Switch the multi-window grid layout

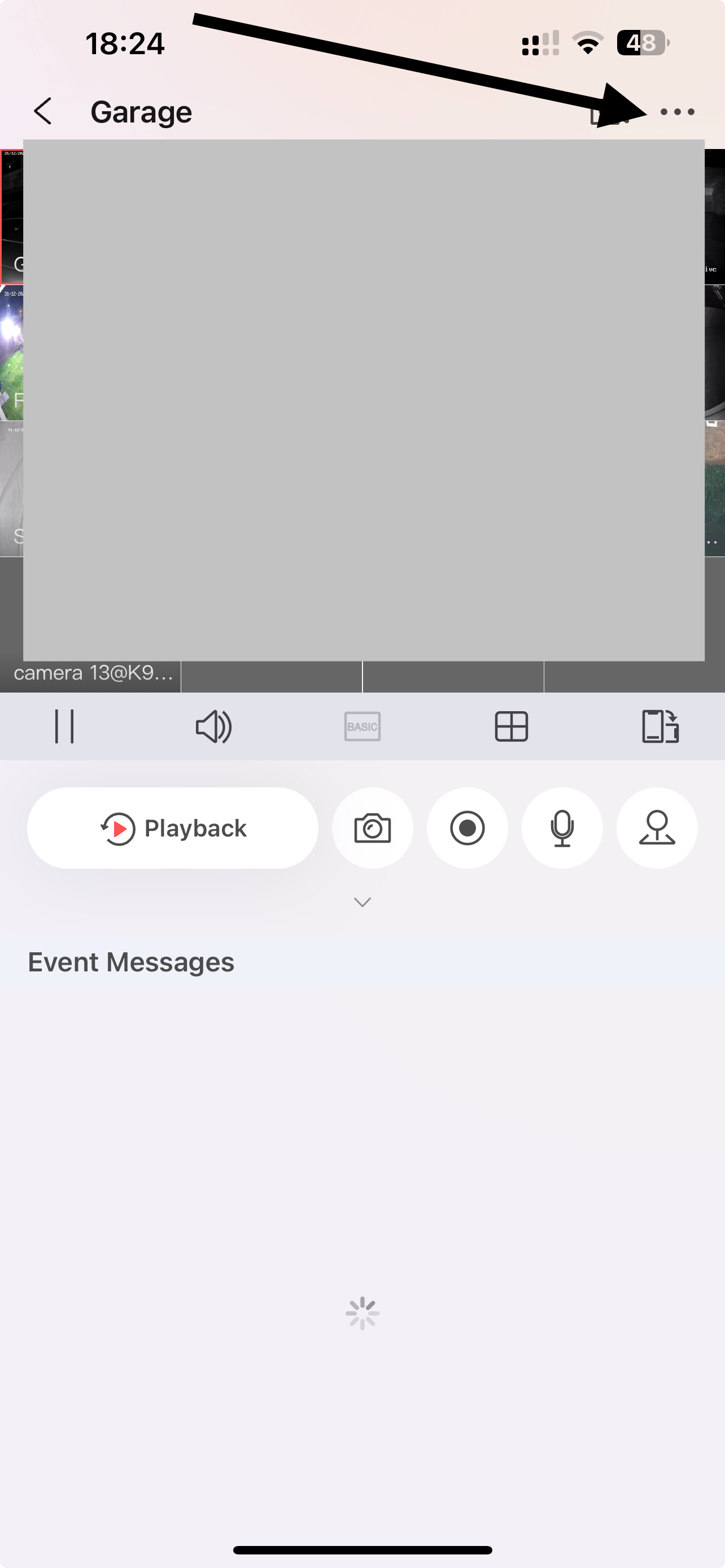[512, 726]
